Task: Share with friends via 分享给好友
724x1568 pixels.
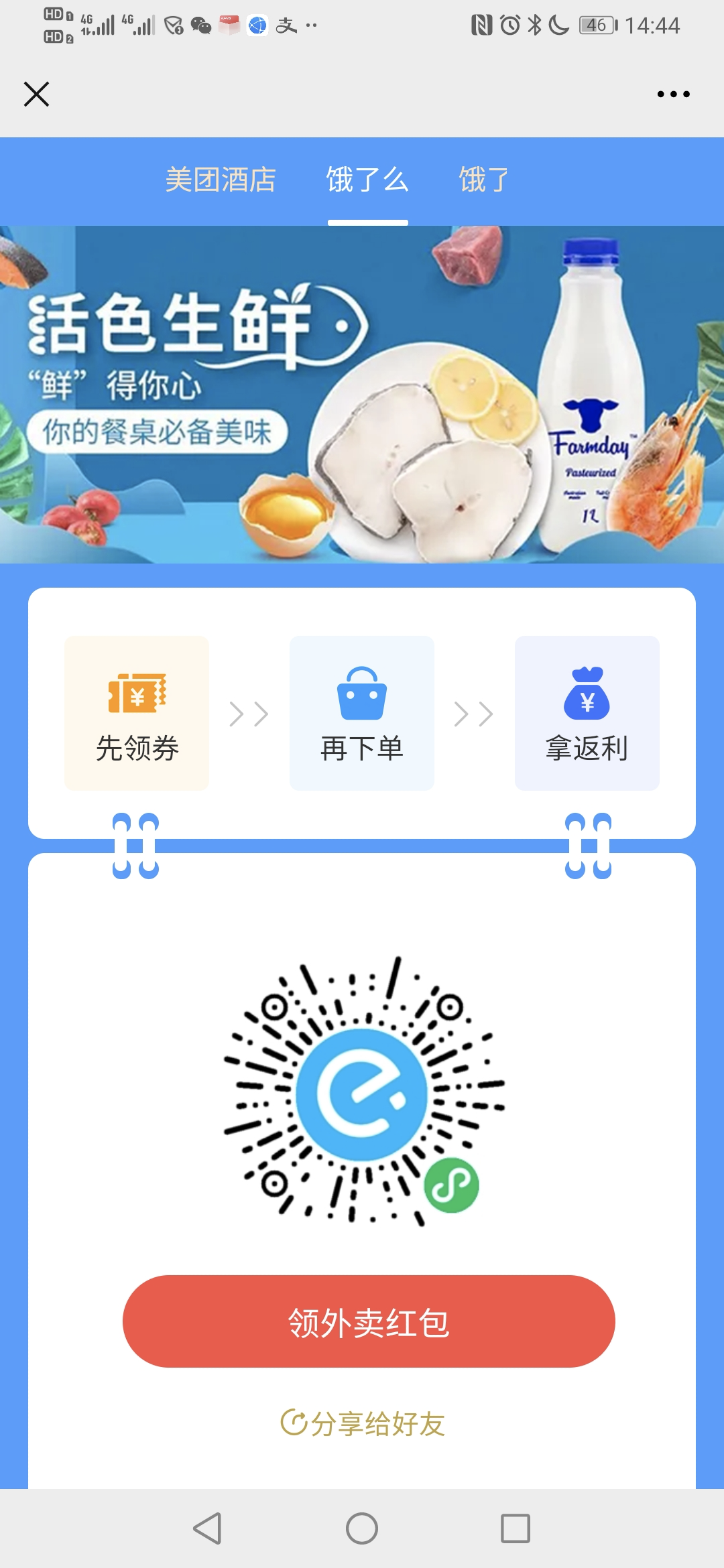Action: pyautogui.click(x=363, y=1423)
